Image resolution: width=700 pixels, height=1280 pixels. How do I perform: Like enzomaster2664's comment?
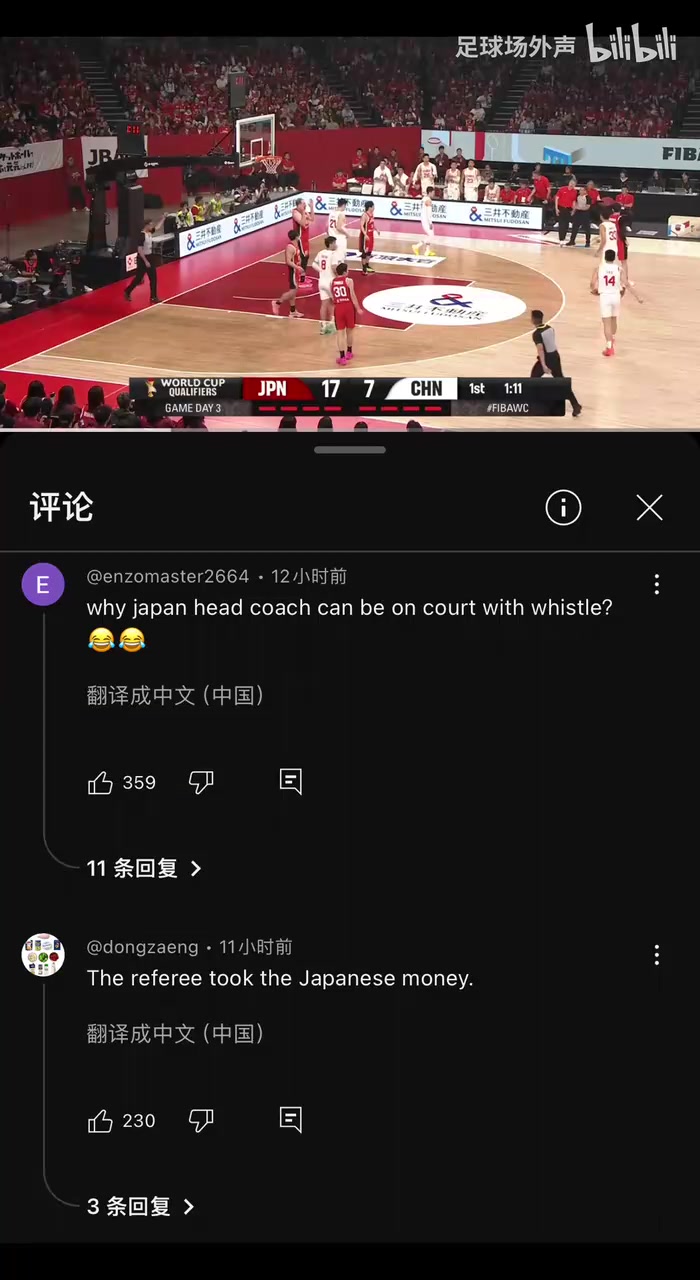[x=101, y=783]
